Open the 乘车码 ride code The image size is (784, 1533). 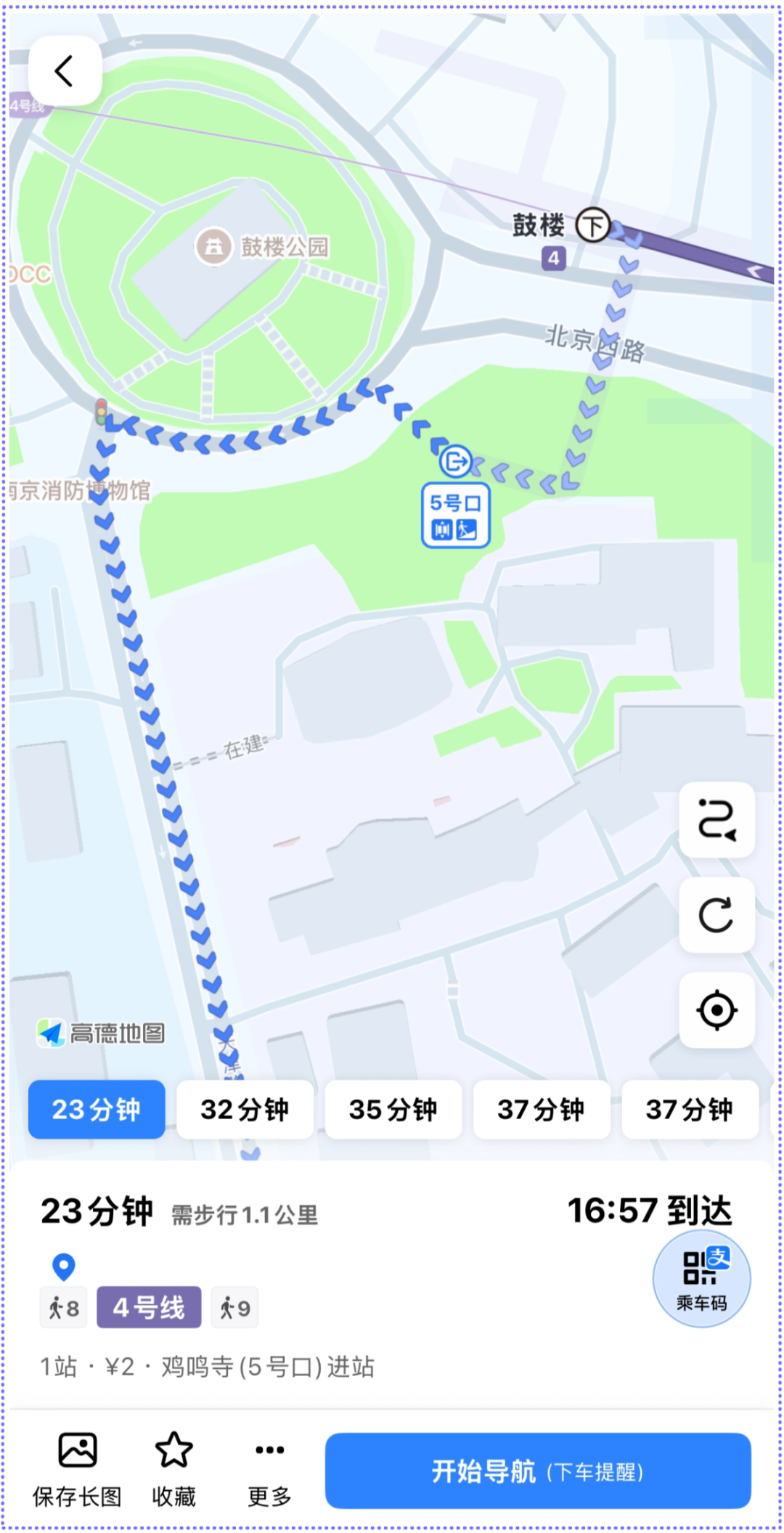tap(701, 1277)
